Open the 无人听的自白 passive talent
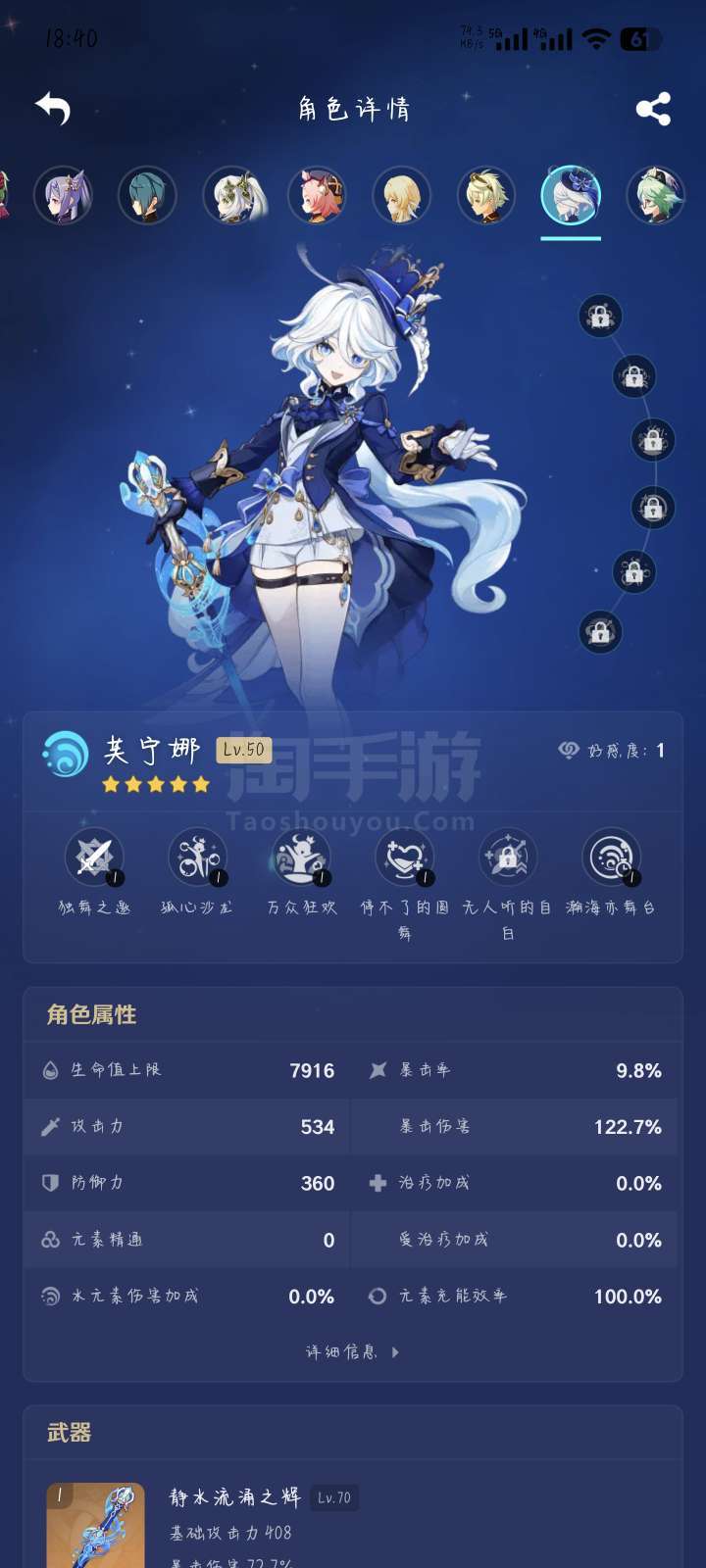The height and width of the screenshot is (1568, 706). 508,857
